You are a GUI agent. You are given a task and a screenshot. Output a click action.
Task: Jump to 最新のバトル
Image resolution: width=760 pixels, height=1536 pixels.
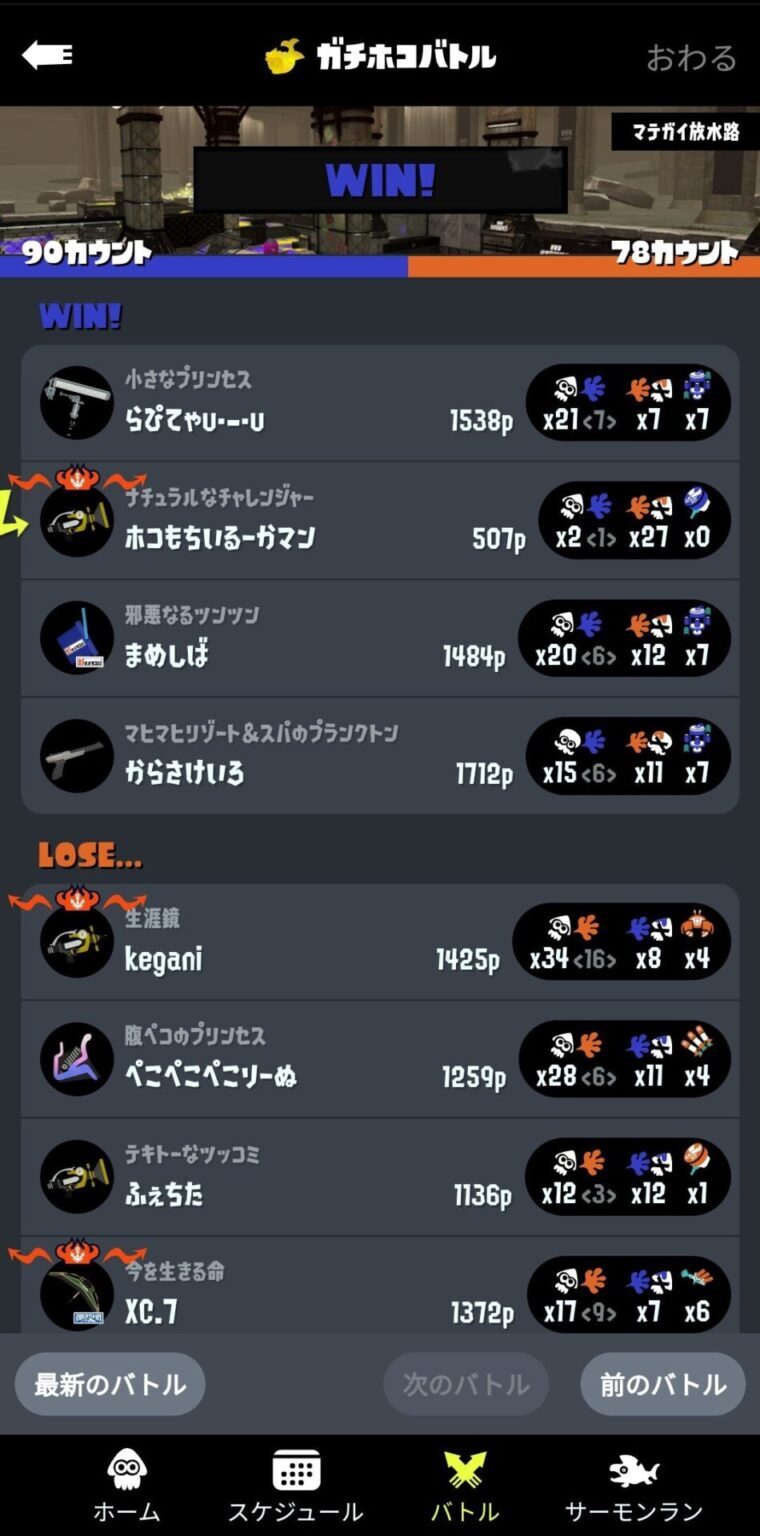point(110,1385)
